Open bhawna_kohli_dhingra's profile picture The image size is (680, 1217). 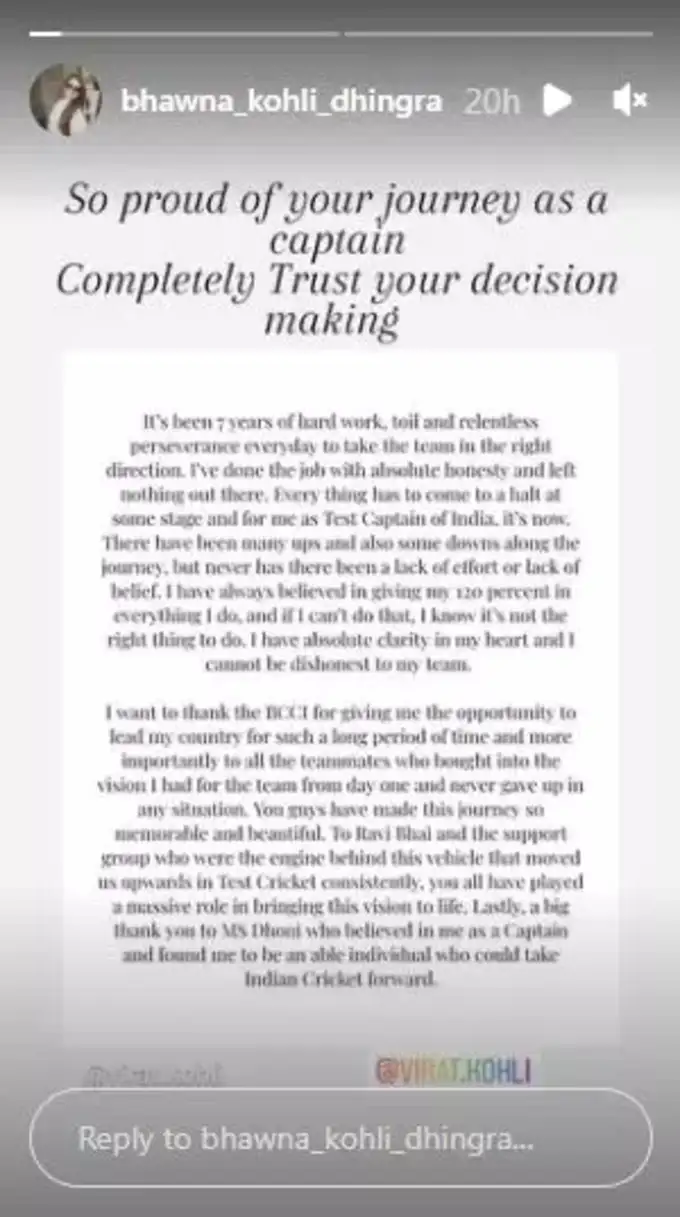click(66, 101)
